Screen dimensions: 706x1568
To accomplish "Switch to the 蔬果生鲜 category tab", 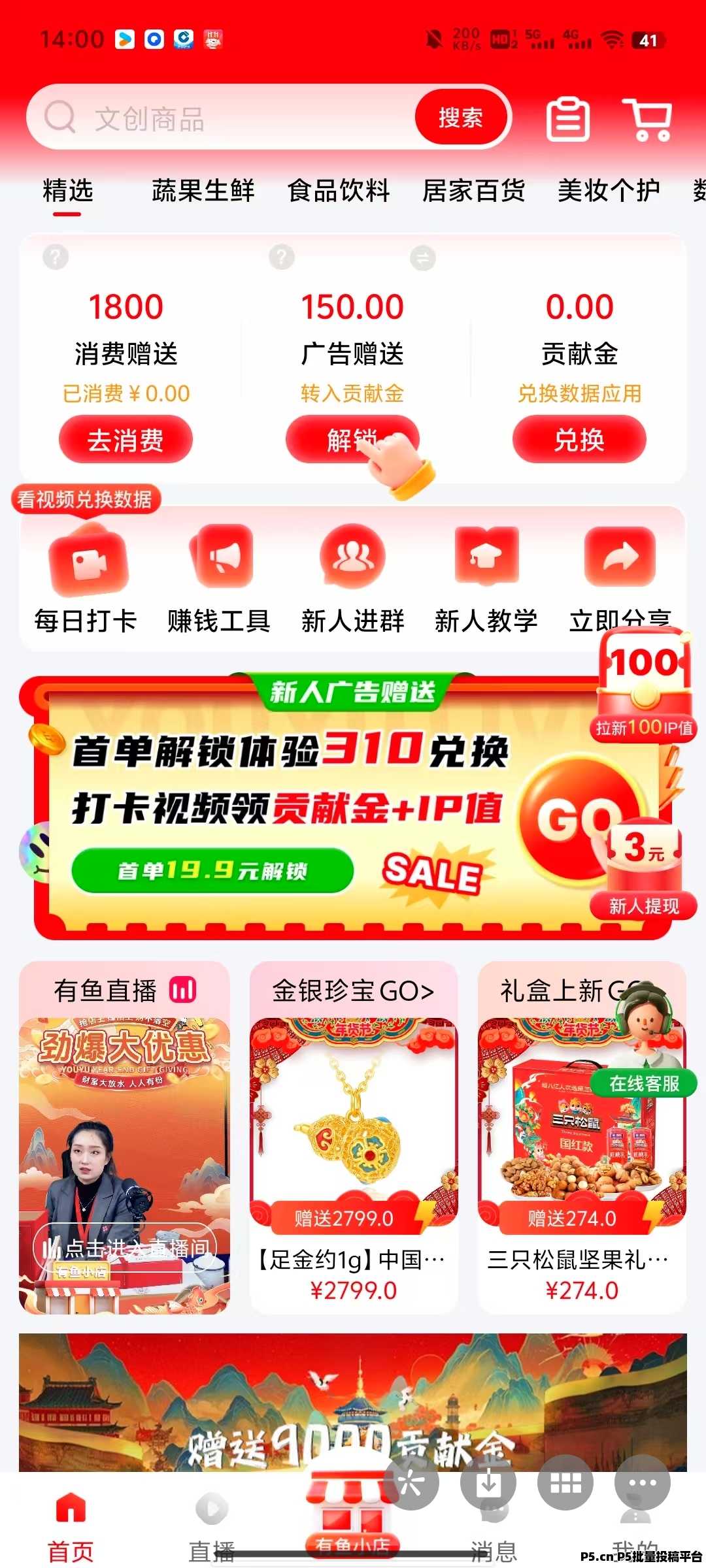I will coord(203,191).
